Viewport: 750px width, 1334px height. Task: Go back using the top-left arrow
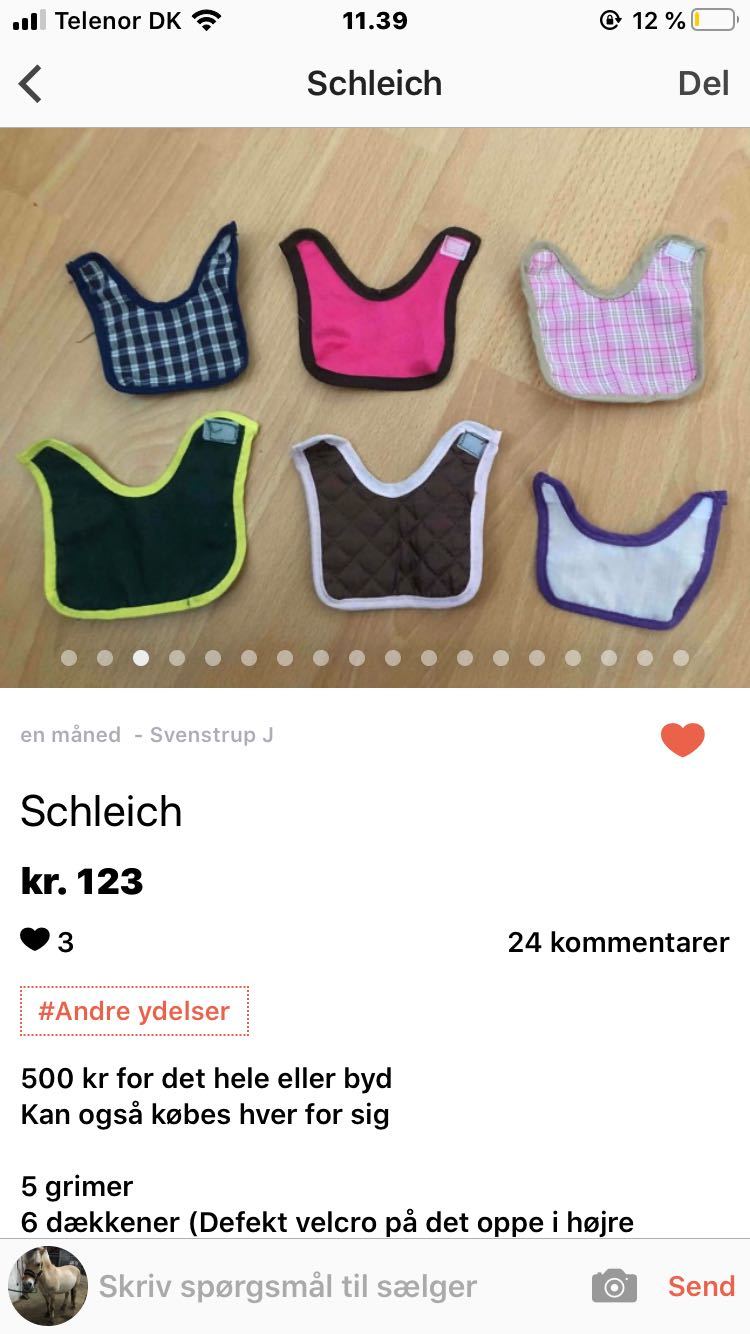[x=32, y=84]
